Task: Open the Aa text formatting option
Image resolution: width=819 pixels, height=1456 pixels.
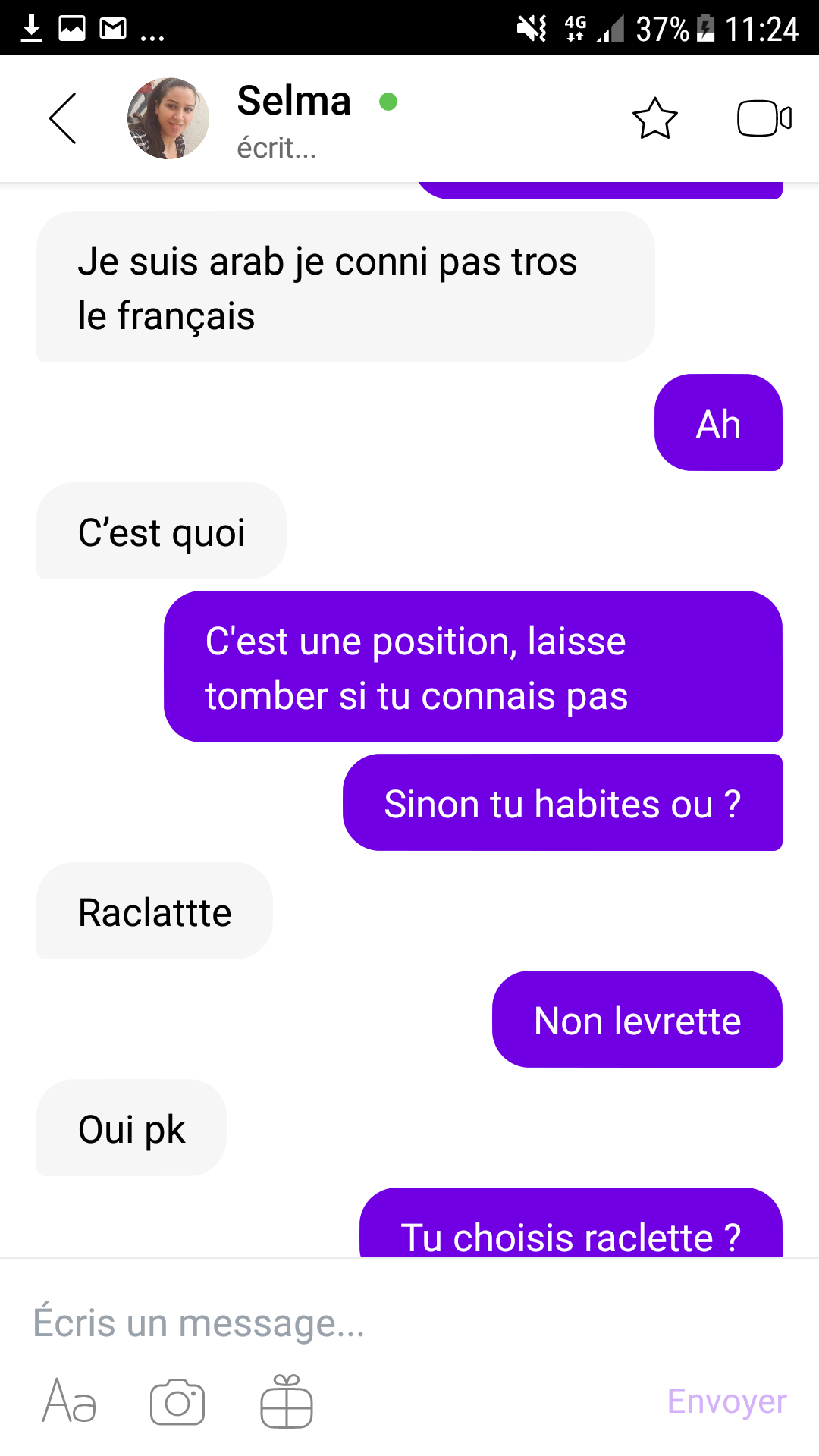Action: (x=69, y=1401)
